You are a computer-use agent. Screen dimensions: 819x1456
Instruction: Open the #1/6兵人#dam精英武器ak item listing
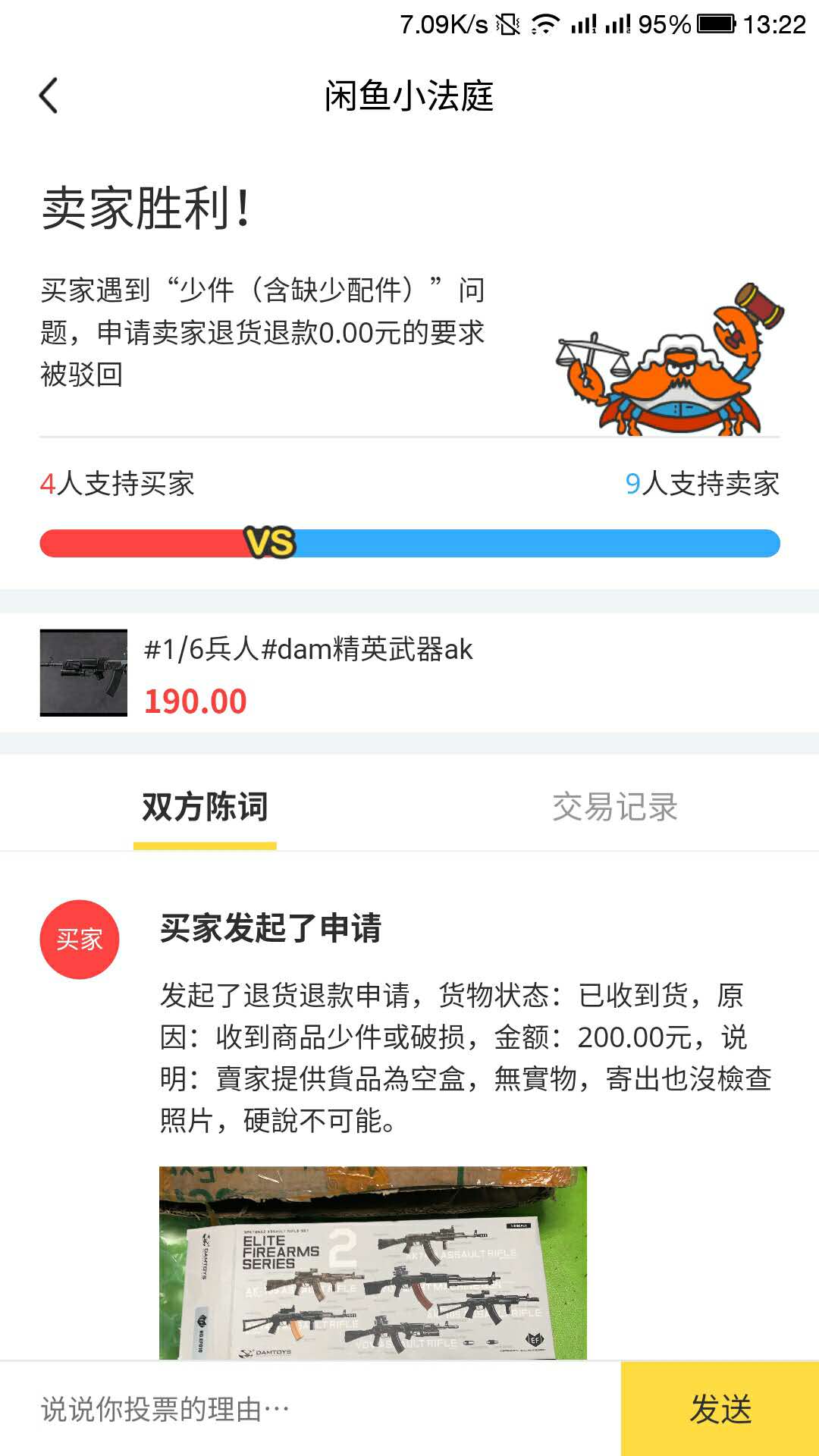(x=307, y=673)
